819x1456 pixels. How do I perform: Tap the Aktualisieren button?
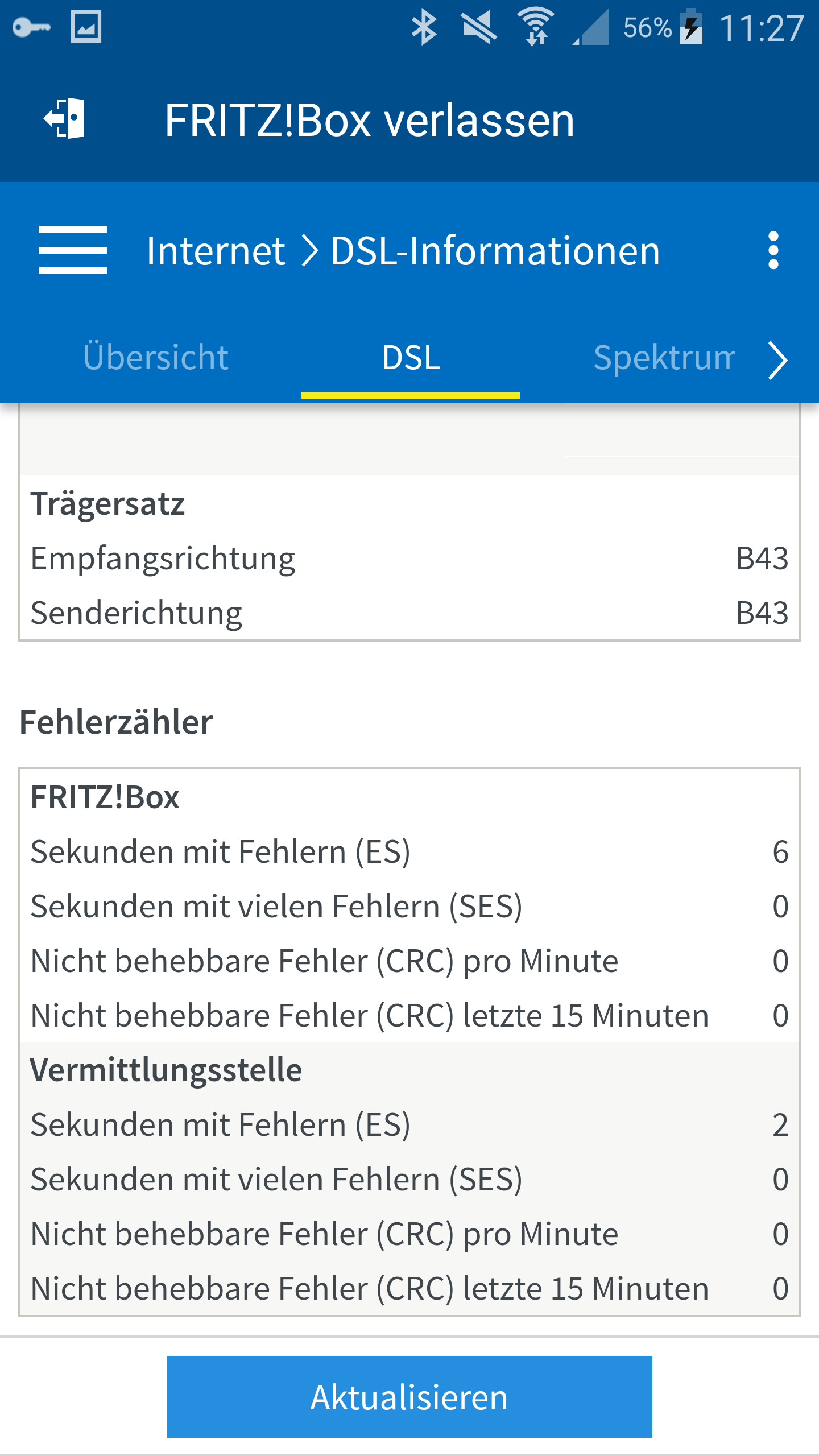[x=409, y=1397]
